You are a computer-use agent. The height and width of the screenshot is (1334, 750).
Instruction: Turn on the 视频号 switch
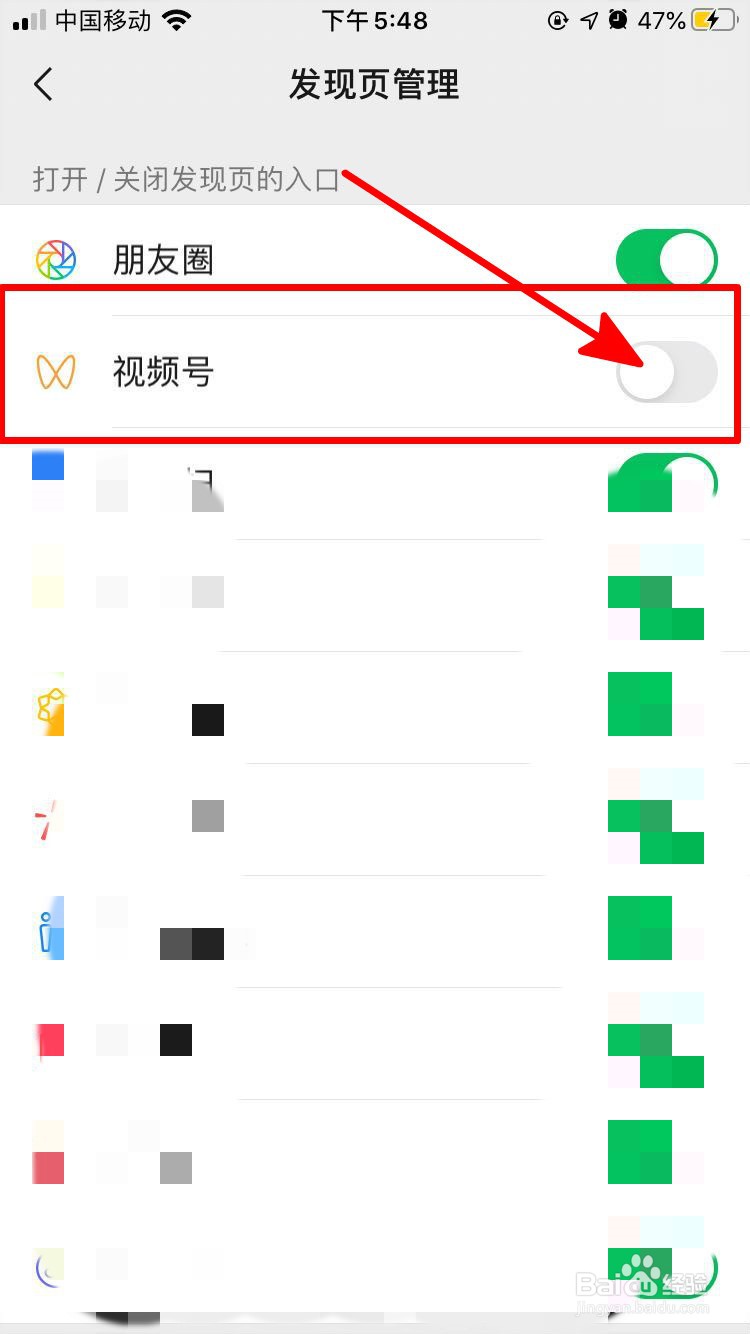[x=665, y=371]
